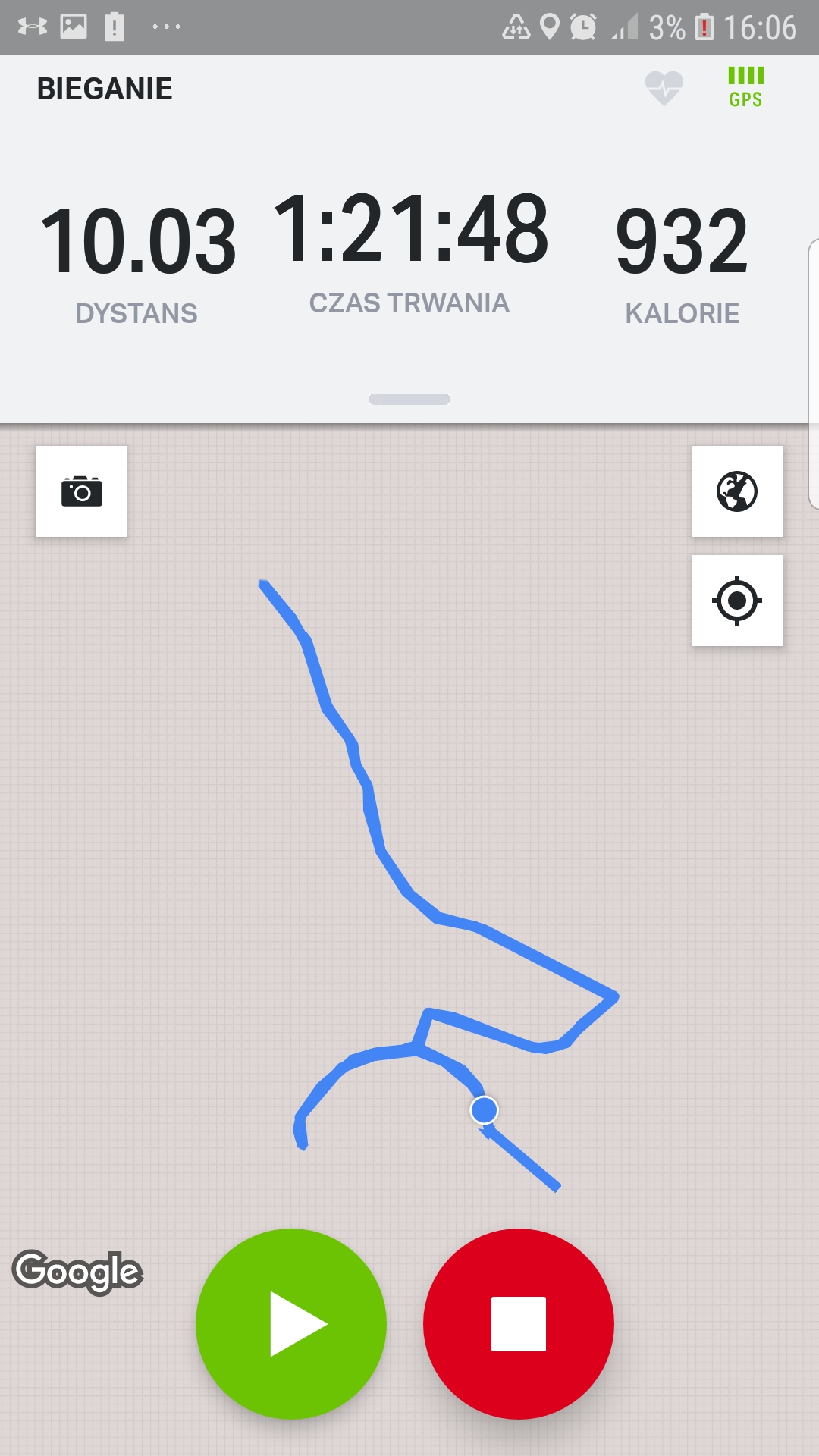Tap the heart rate monitor icon
The height and width of the screenshot is (1456, 819).
[x=664, y=88]
